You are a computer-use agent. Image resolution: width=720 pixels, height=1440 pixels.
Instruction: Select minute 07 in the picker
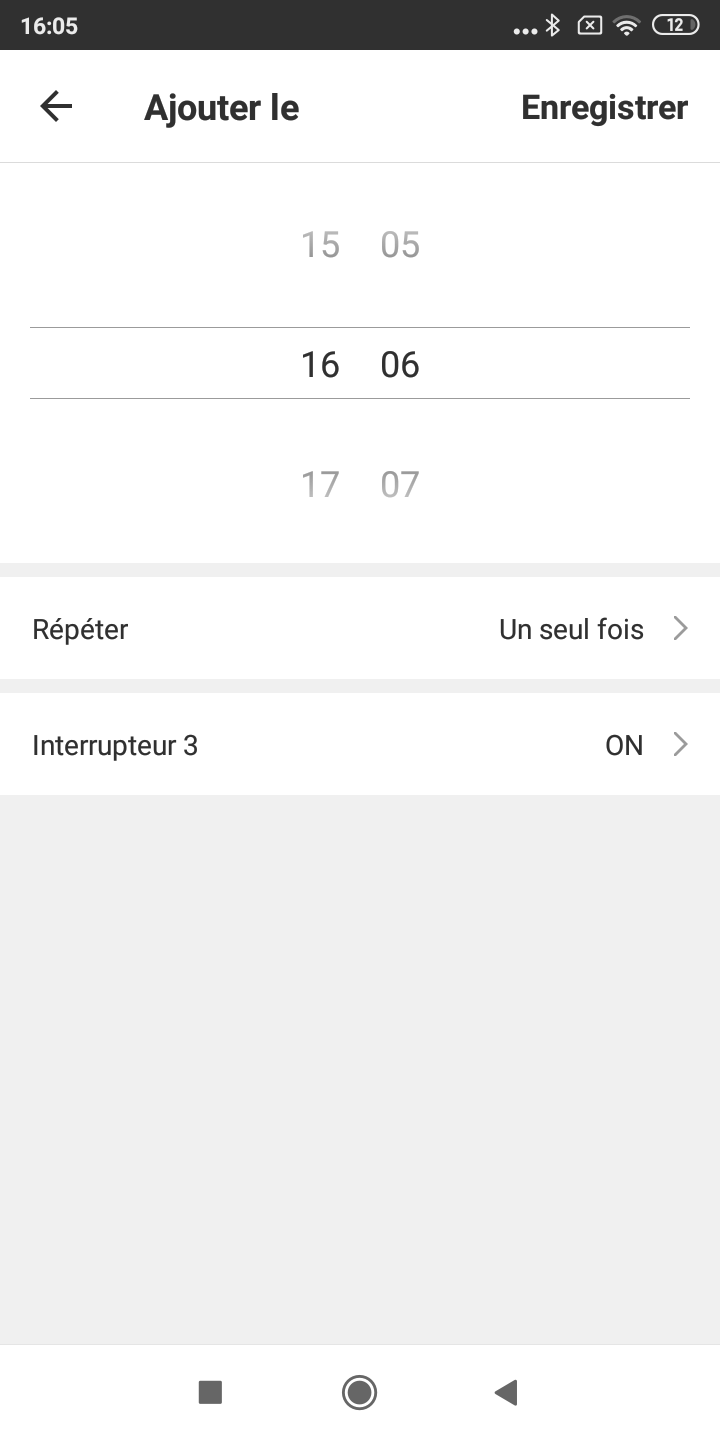[x=400, y=485]
